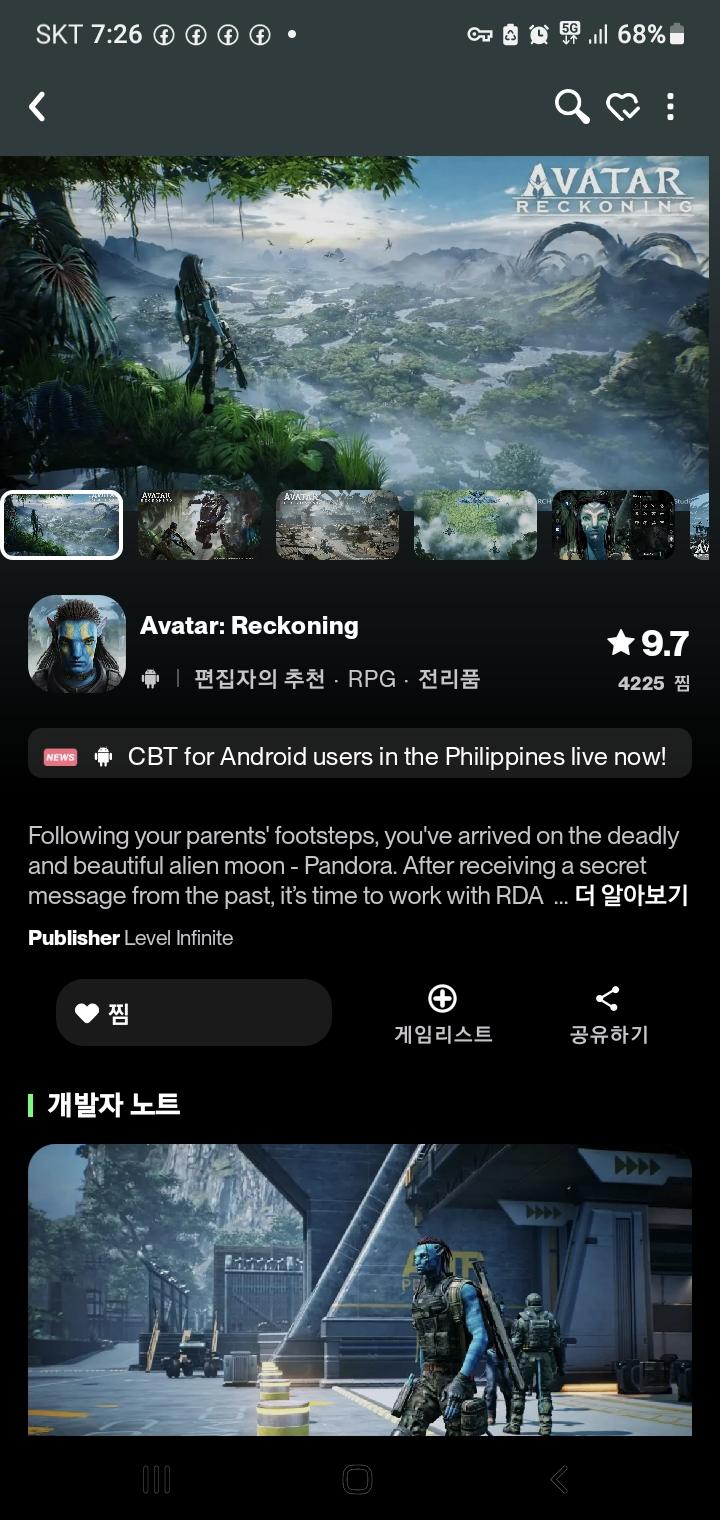Select the second screenshot thumbnail
This screenshot has height=1520, width=720.
(200, 525)
